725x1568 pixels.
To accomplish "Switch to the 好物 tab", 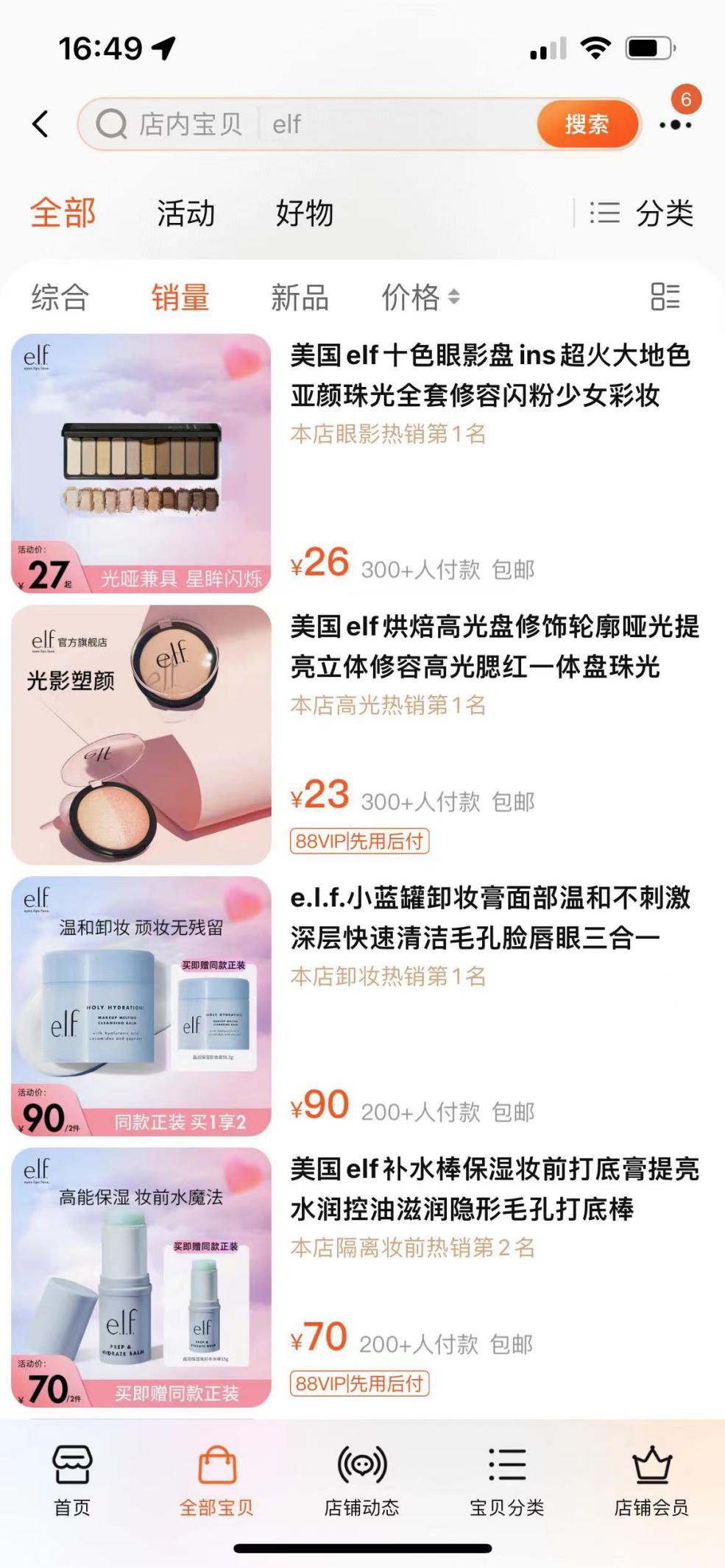I will pos(304,213).
